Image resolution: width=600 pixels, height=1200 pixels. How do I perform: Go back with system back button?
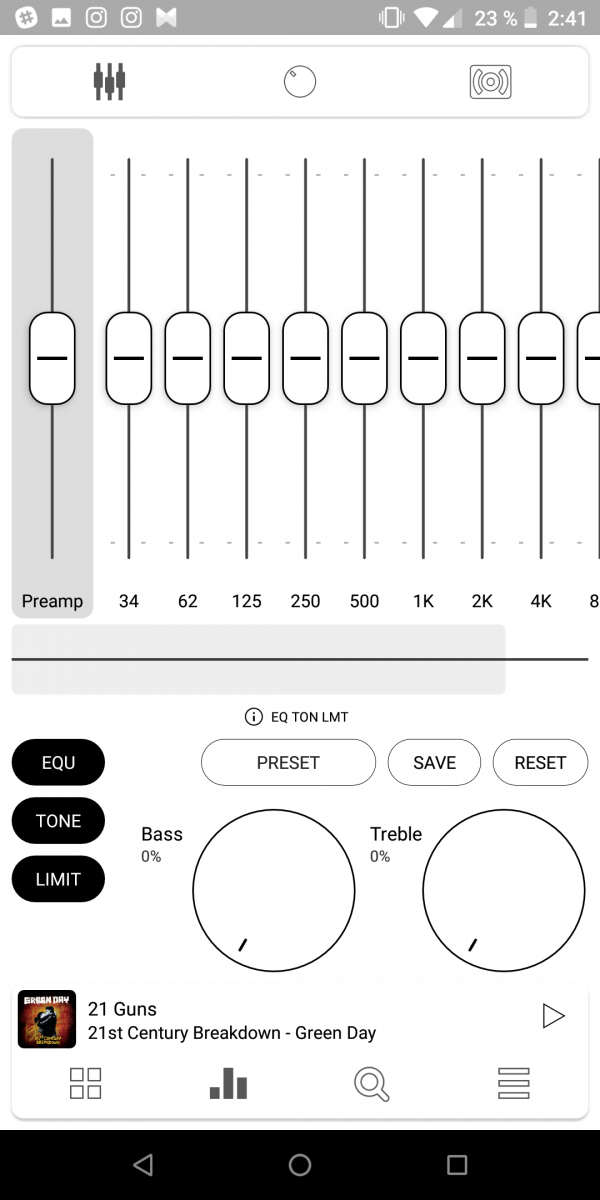click(x=143, y=1164)
